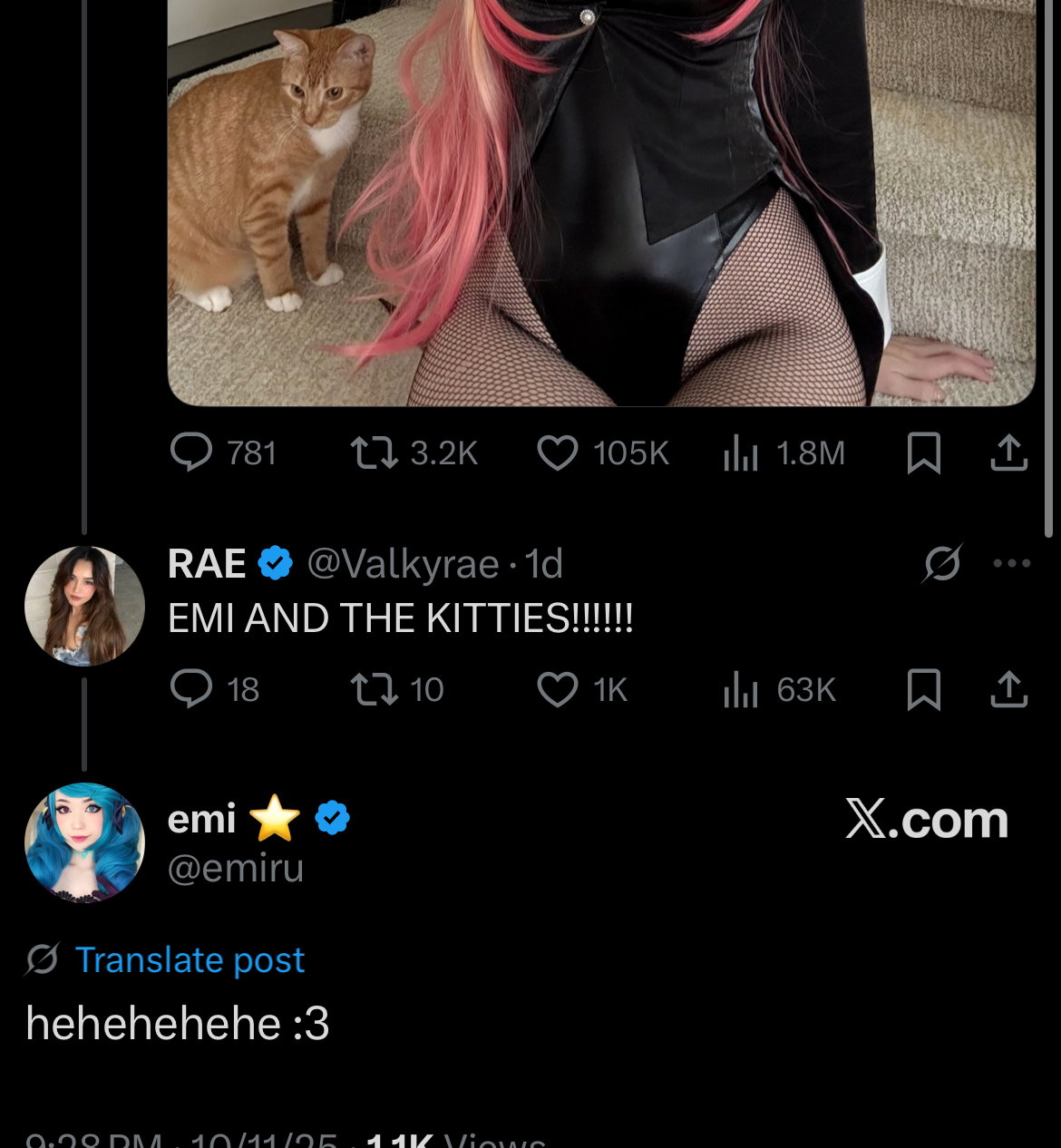The width and height of the screenshot is (1061, 1148).
Task: Bookmark RAE's reply
Action: [923, 689]
